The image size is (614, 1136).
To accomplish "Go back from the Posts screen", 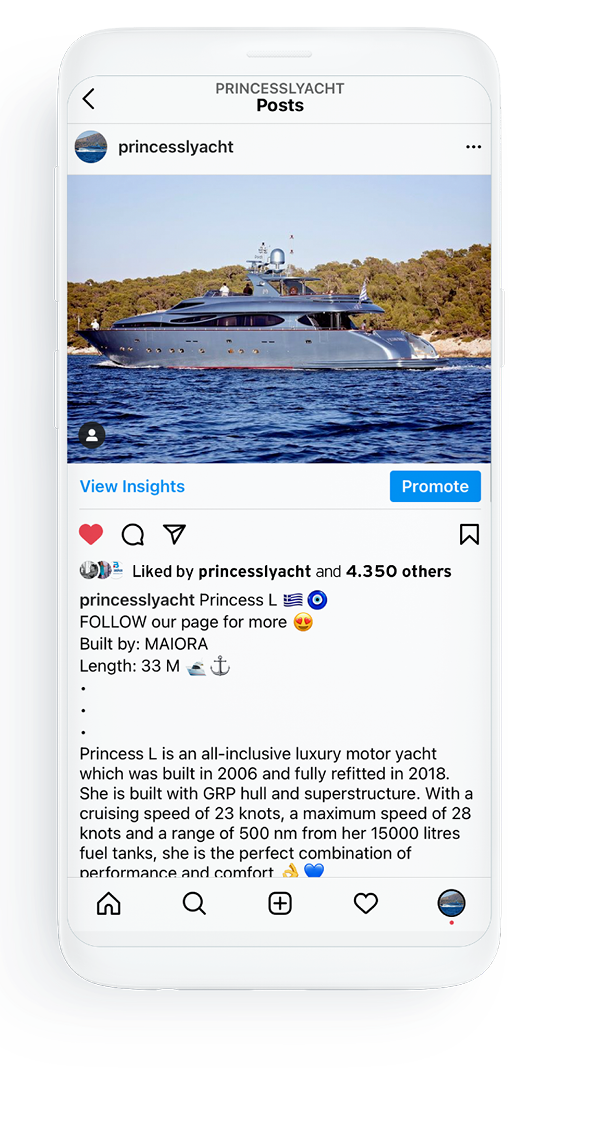I will point(89,98).
